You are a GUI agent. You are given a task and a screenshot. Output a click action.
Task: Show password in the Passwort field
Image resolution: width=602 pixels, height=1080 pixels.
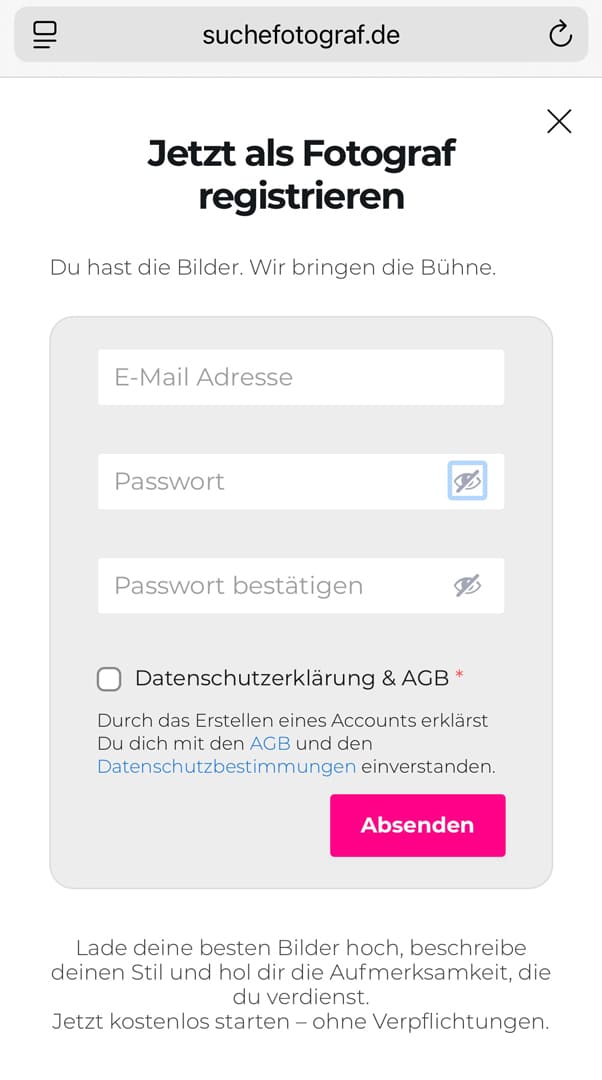pos(467,481)
